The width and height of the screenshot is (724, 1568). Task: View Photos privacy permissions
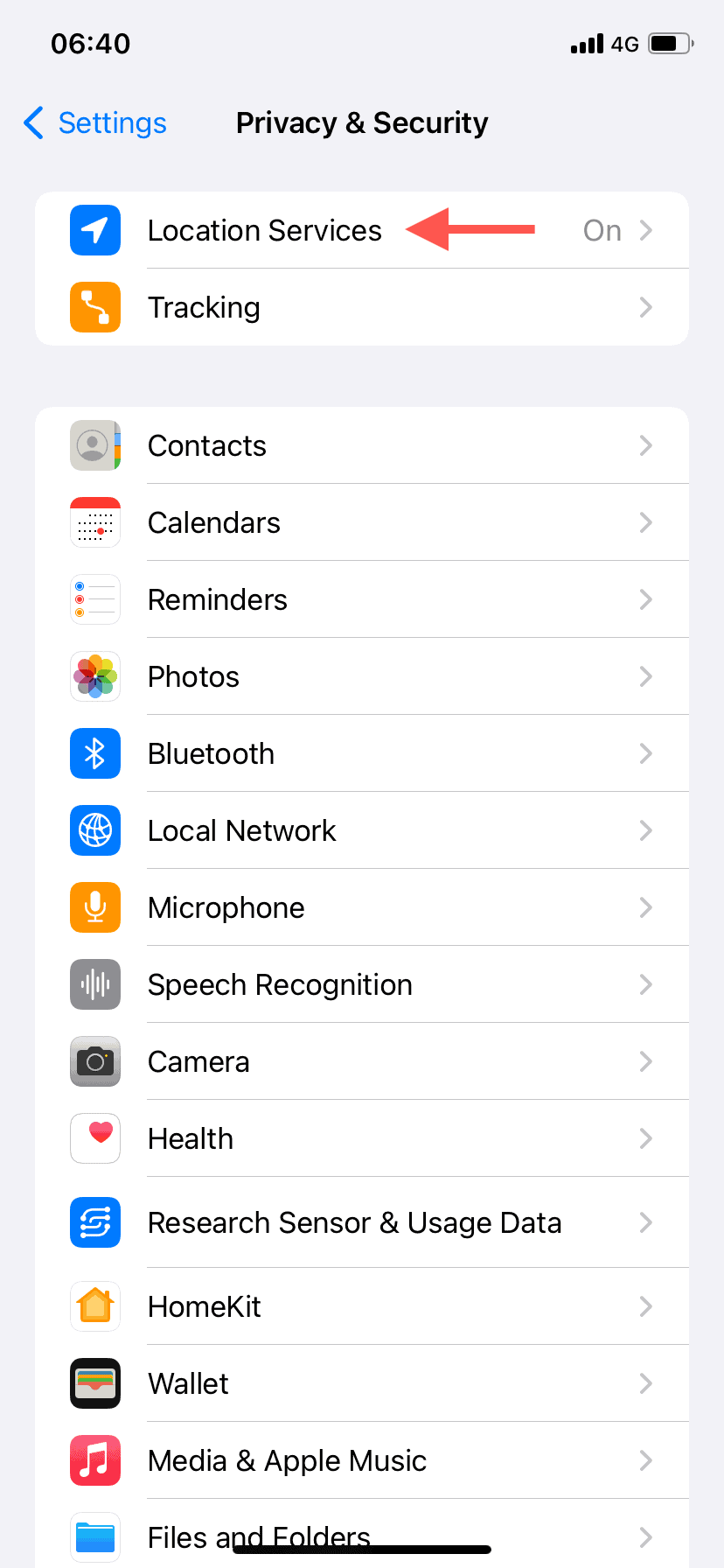point(193,677)
